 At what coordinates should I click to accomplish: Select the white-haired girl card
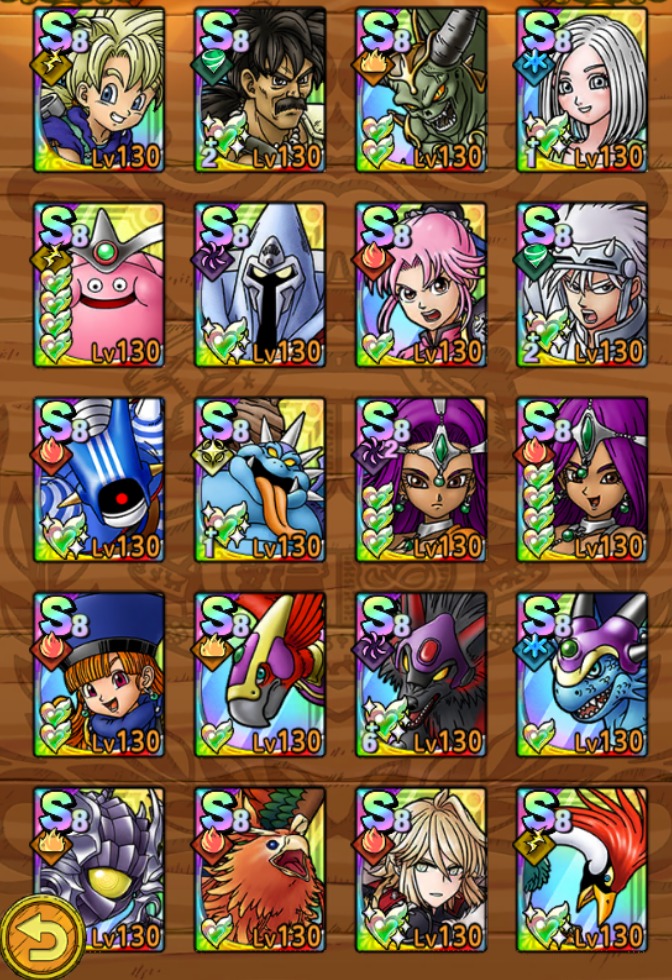pyautogui.click(x=582, y=90)
